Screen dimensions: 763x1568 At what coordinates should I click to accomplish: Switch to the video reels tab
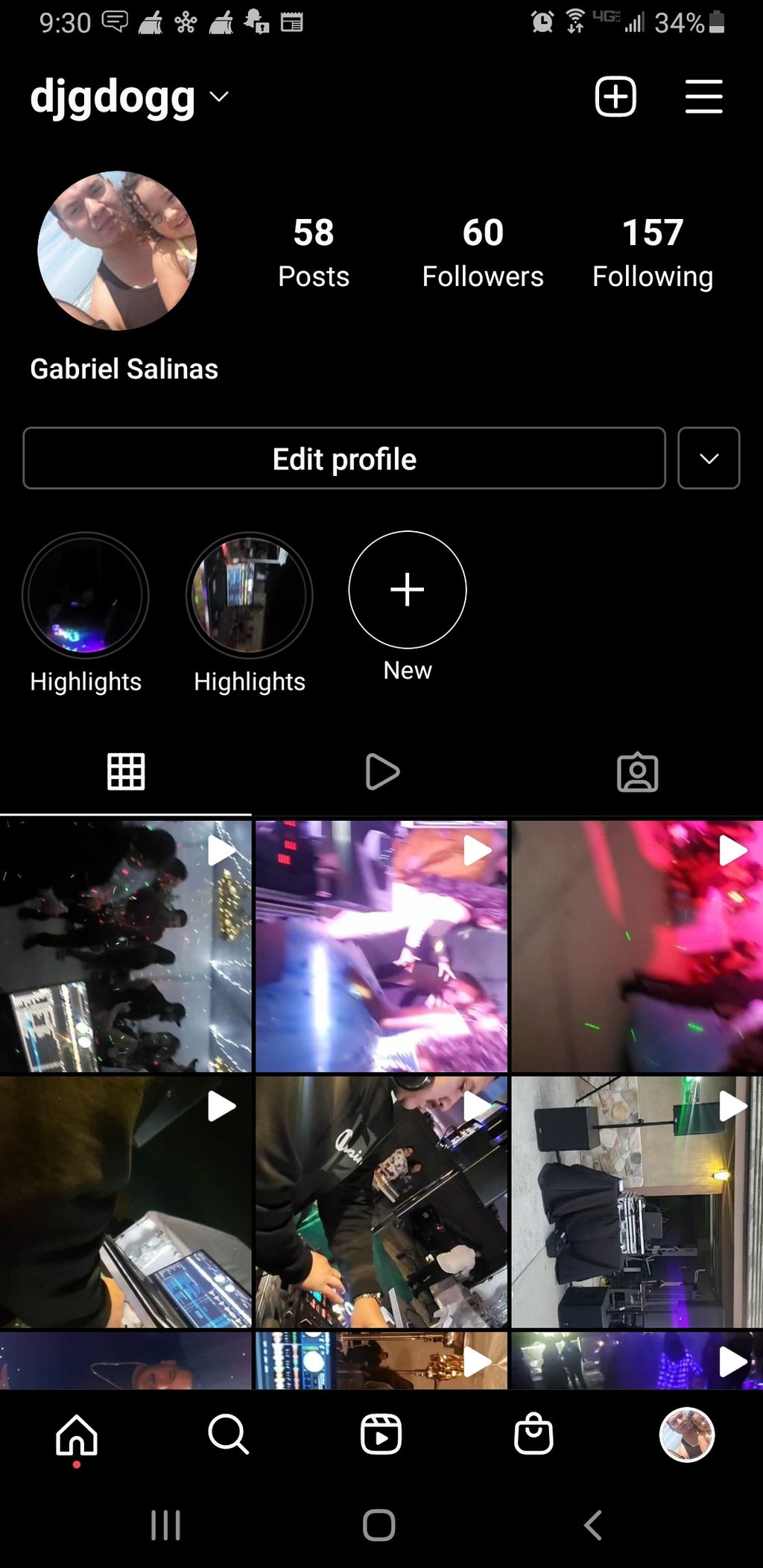[x=381, y=772]
